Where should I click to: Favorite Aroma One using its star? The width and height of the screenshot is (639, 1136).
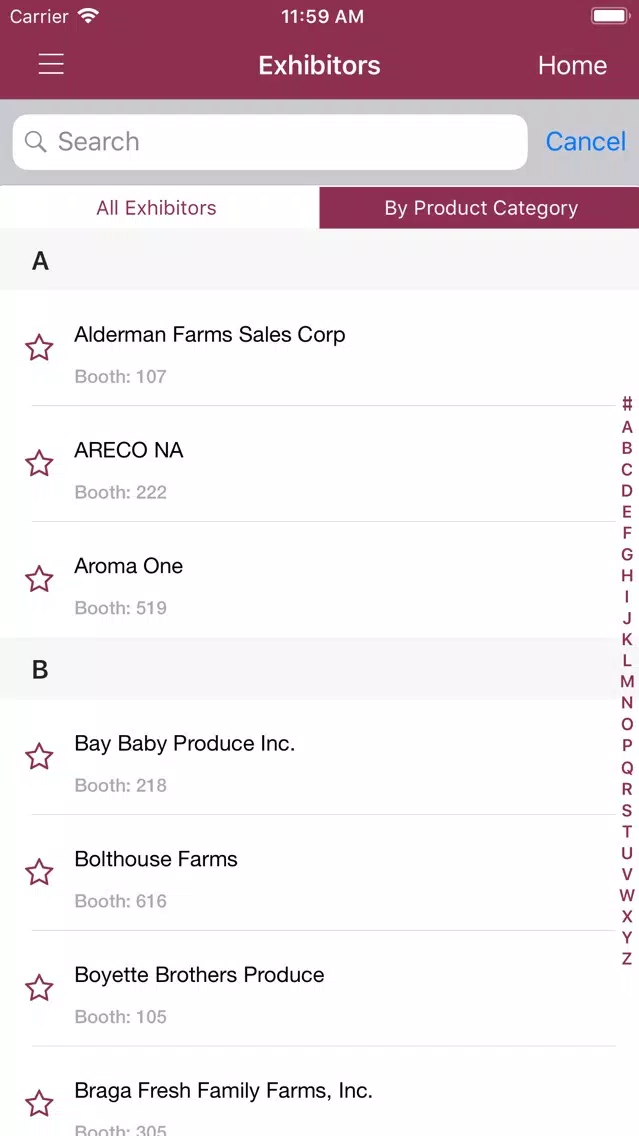(39, 580)
